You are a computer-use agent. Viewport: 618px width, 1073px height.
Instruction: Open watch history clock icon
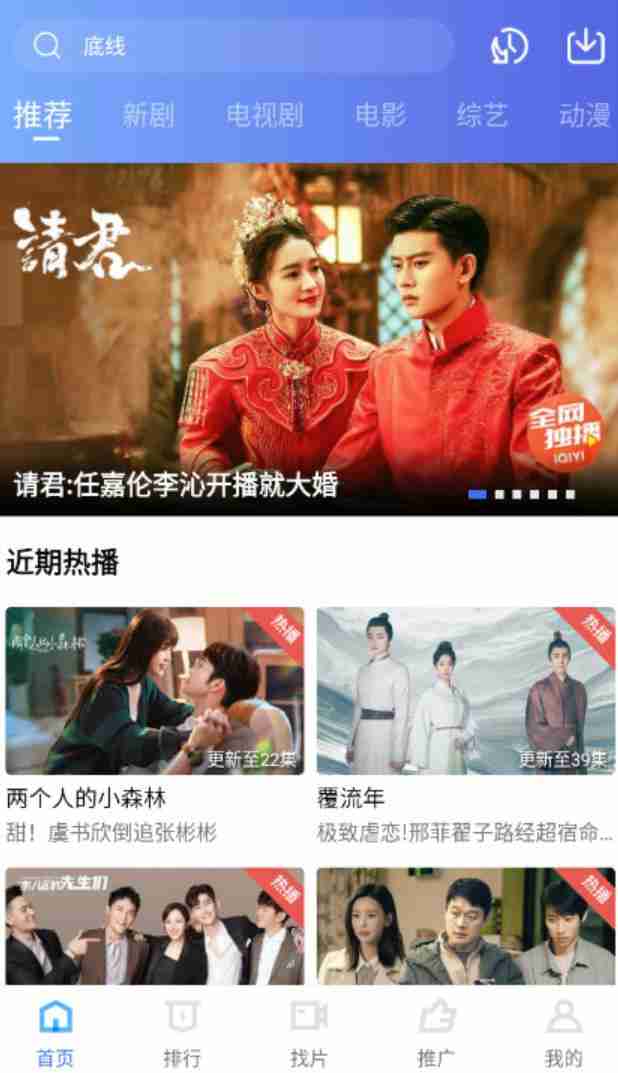tap(509, 47)
